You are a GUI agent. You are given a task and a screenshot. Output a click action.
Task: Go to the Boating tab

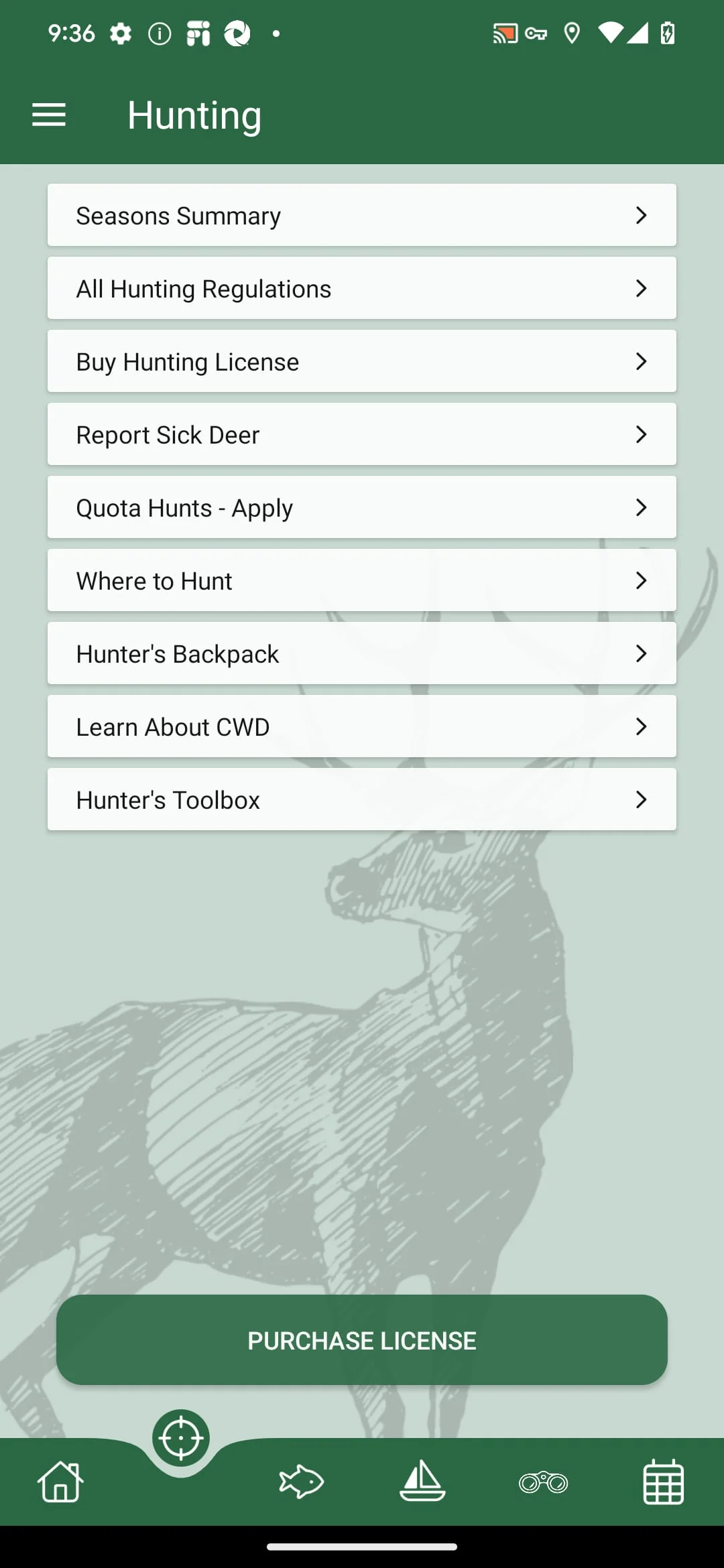click(422, 1482)
